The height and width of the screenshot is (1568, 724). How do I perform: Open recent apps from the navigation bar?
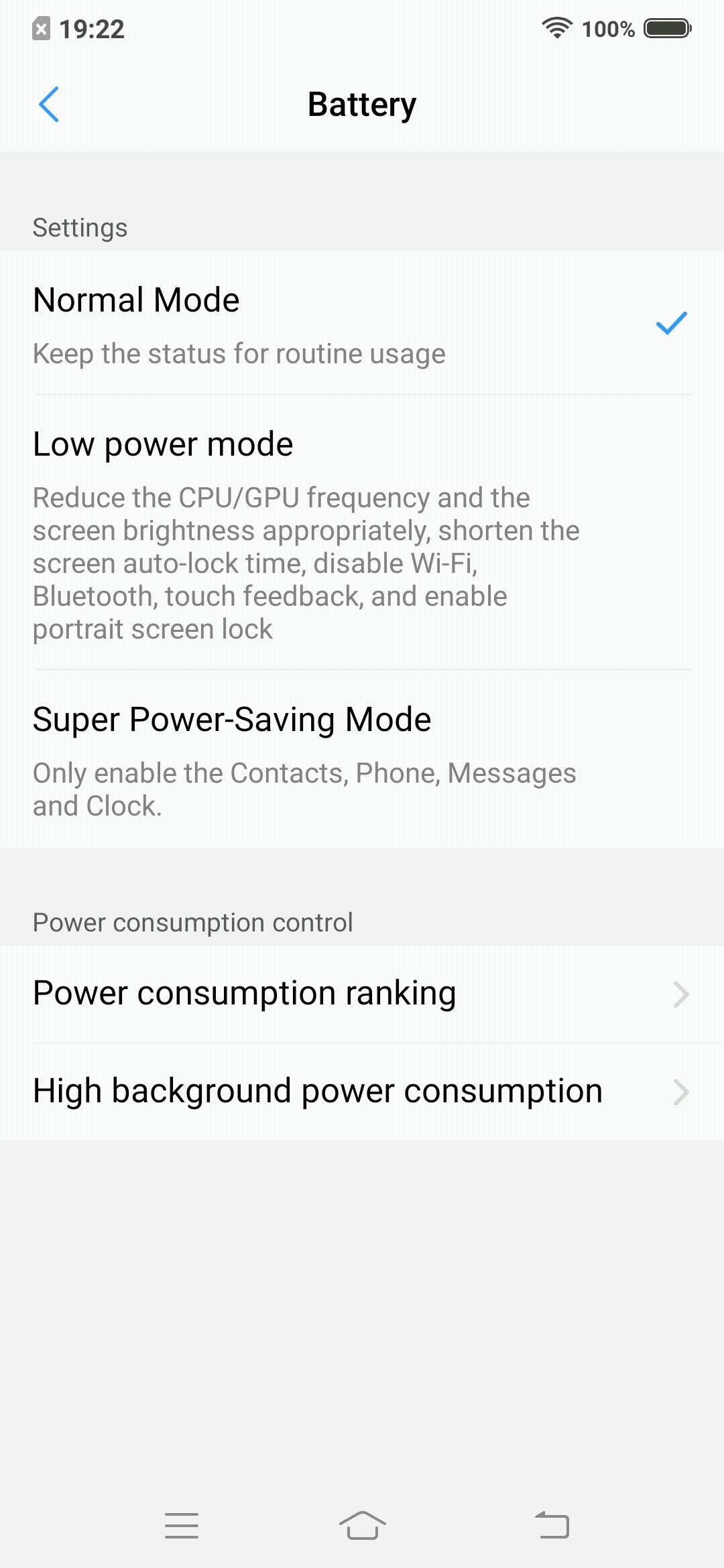(x=181, y=1526)
